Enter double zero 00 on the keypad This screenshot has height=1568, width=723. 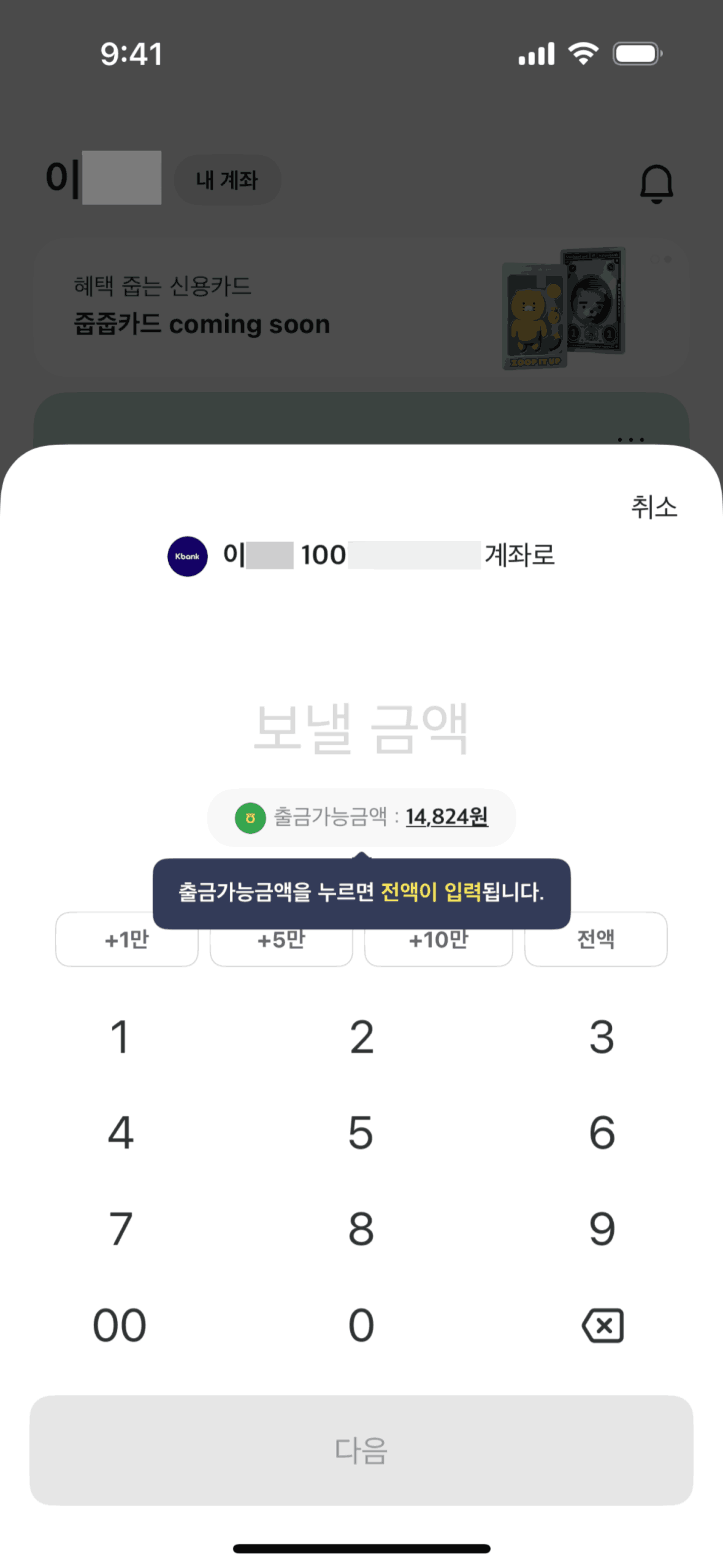pyautogui.click(x=120, y=1325)
